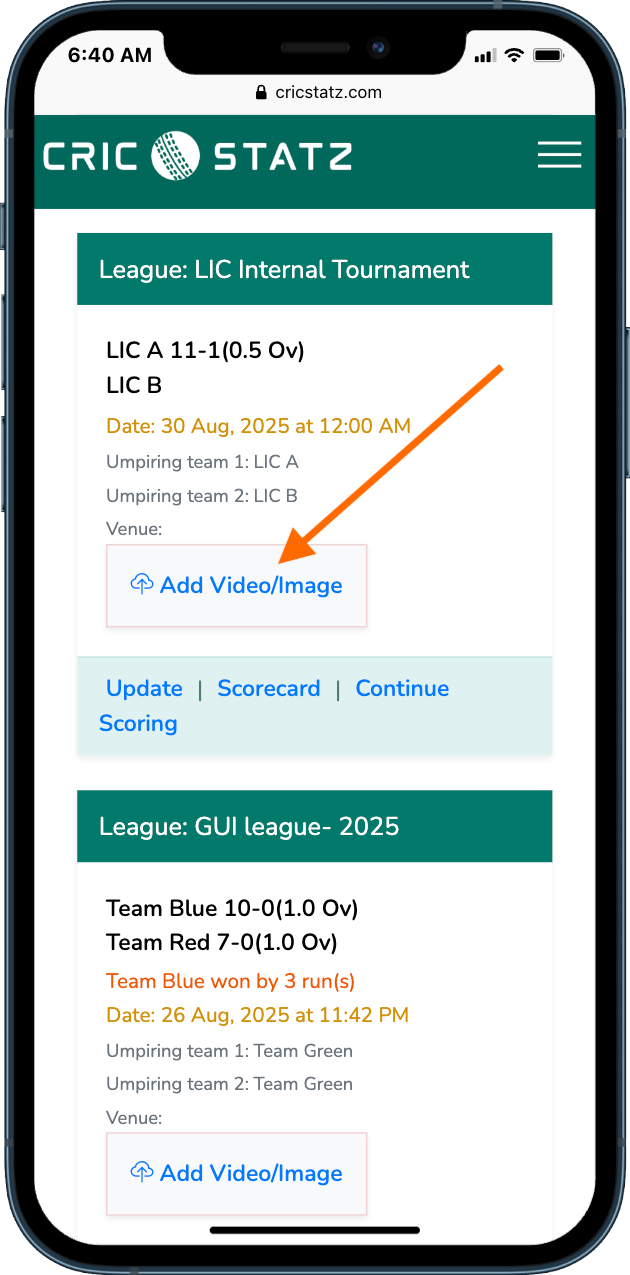Add Video/Image for the Team Blue match
Viewport: 630px width, 1275px height.
[x=237, y=1174]
